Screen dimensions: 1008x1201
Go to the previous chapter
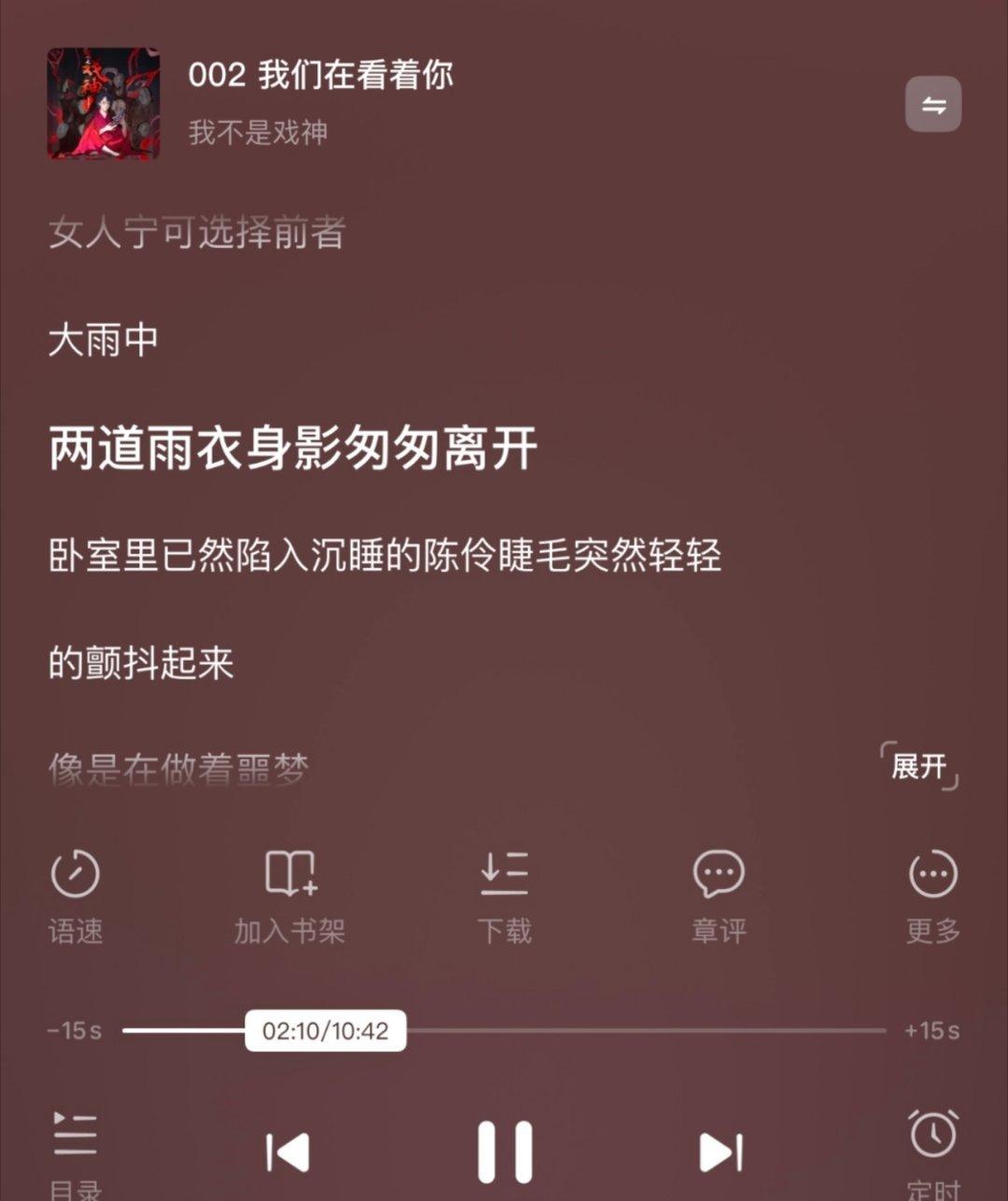(x=287, y=1152)
